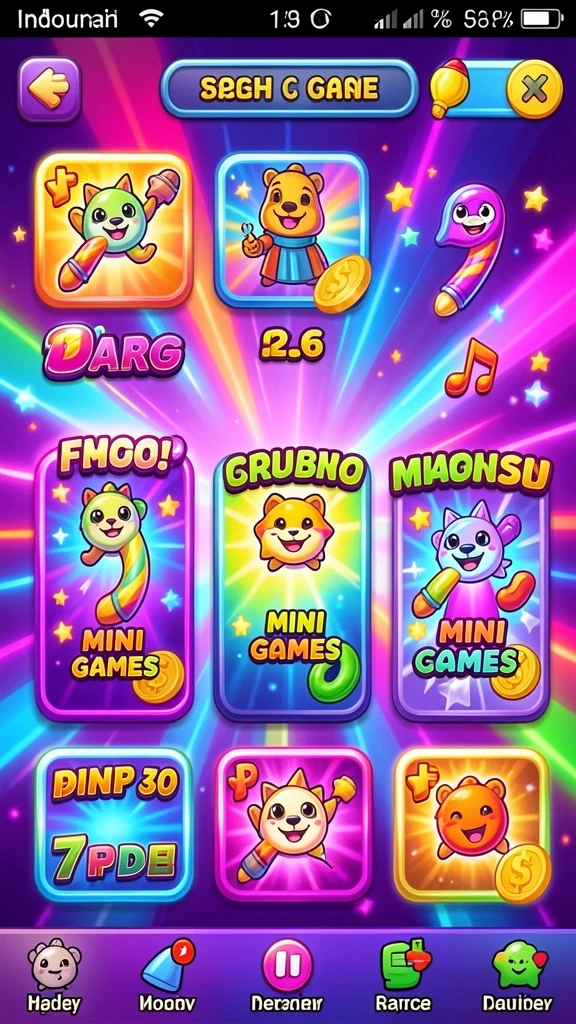Switch to the Moopv tab
The width and height of the screenshot is (576, 1024).
pos(167,974)
